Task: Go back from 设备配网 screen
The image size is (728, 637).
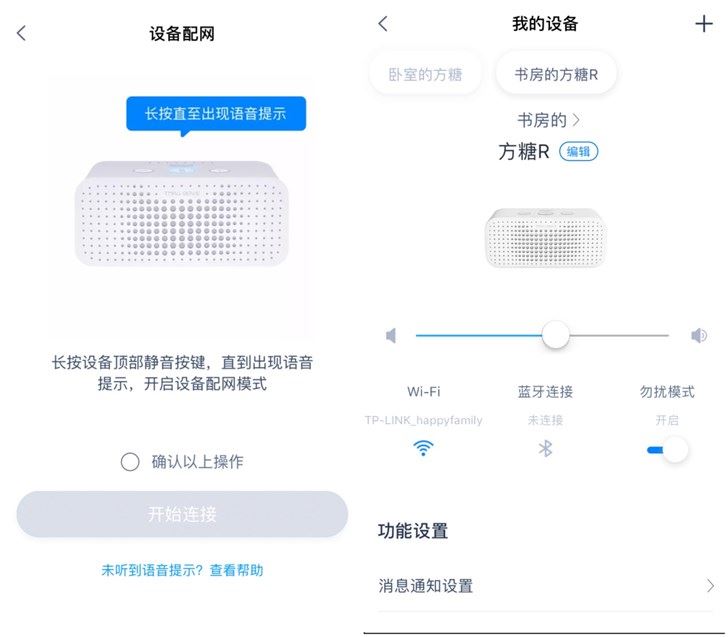Action: 21,34
